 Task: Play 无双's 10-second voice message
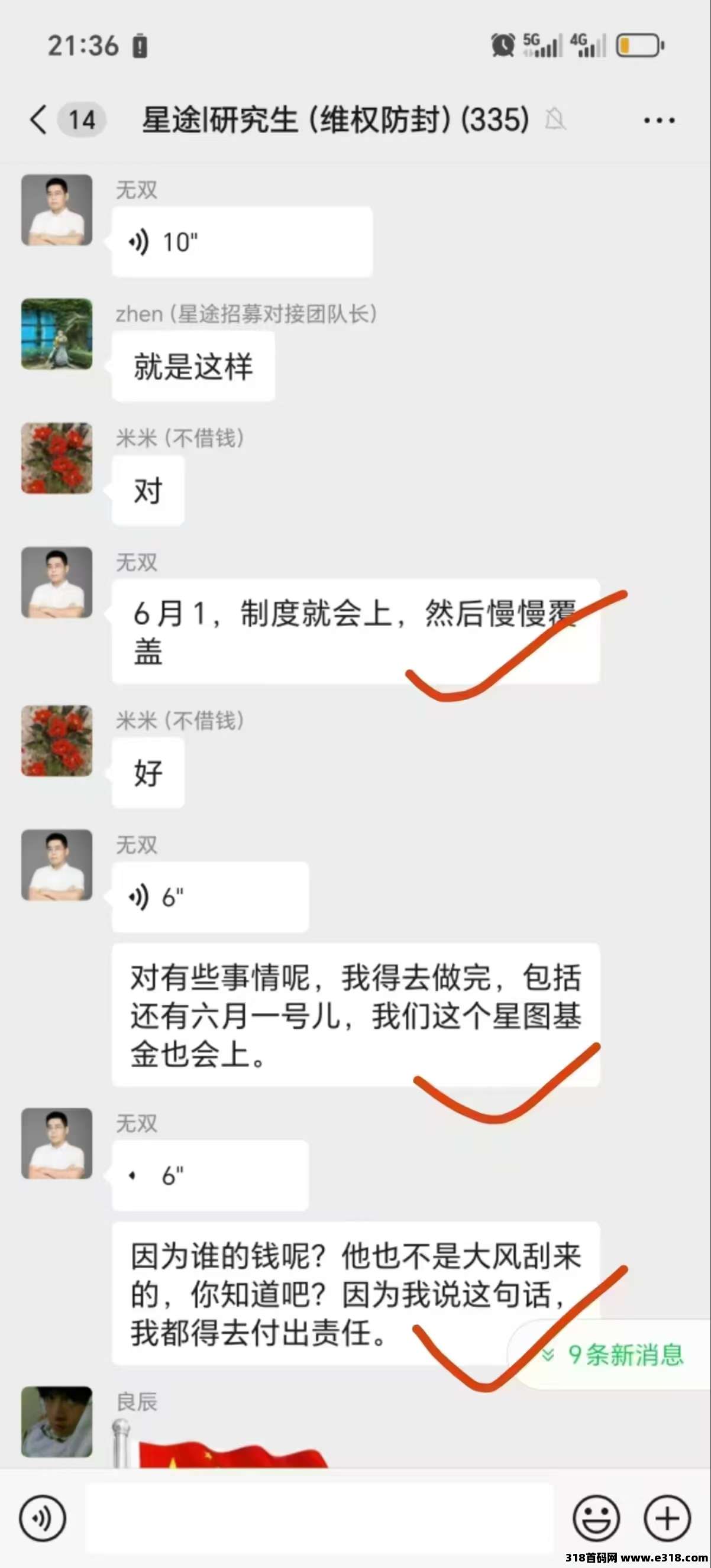pyautogui.click(x=241, y=242)
